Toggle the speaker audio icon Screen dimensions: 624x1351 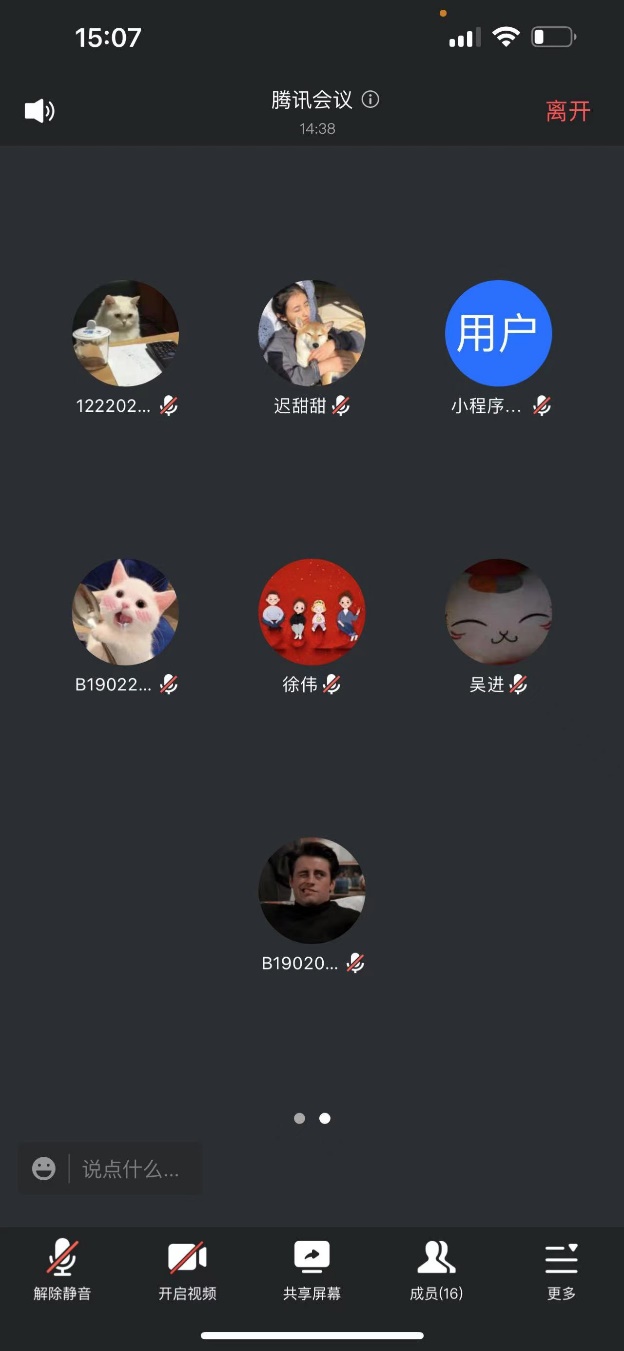pos(39,110)
